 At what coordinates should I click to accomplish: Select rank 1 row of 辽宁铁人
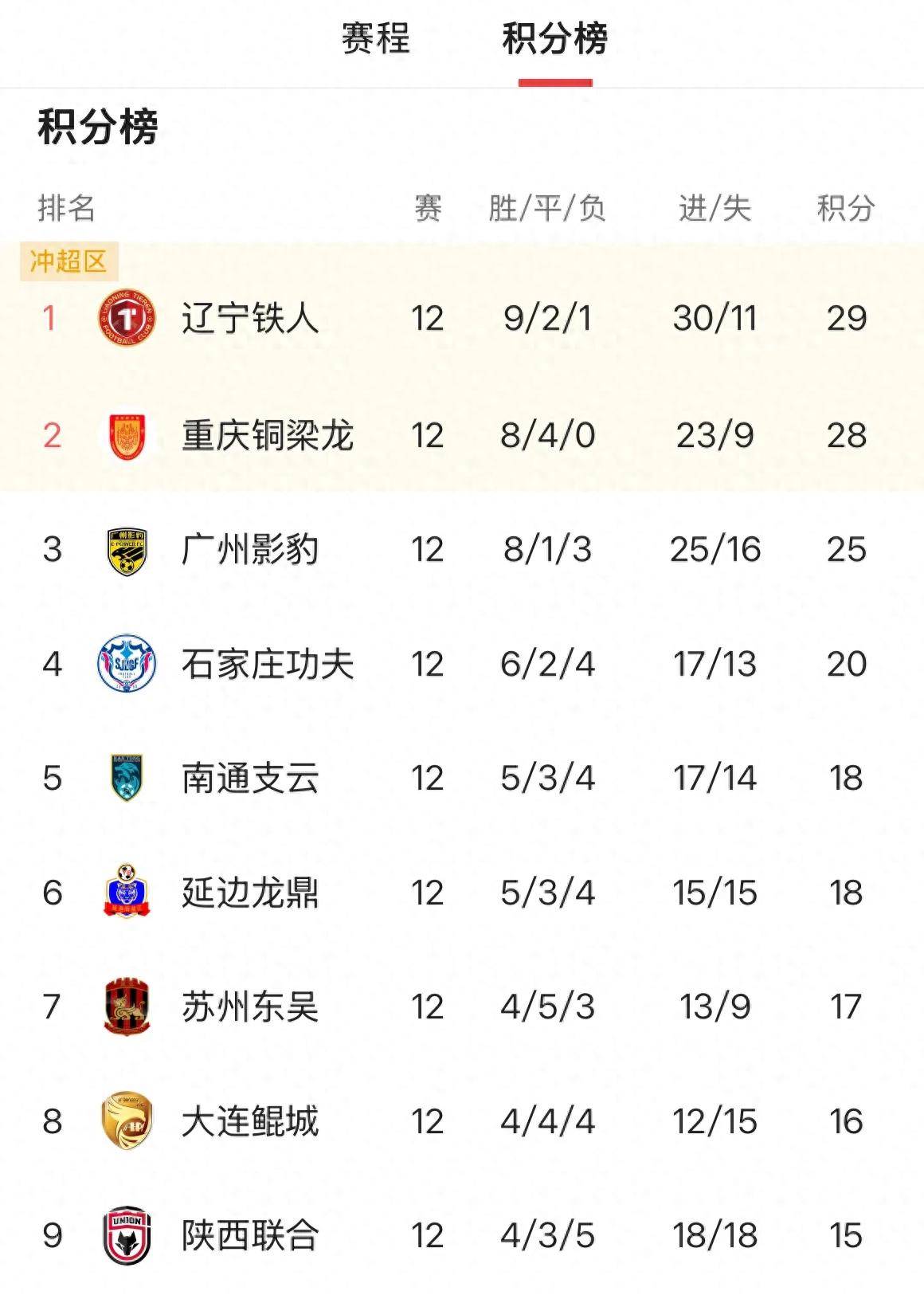[462, 319]
